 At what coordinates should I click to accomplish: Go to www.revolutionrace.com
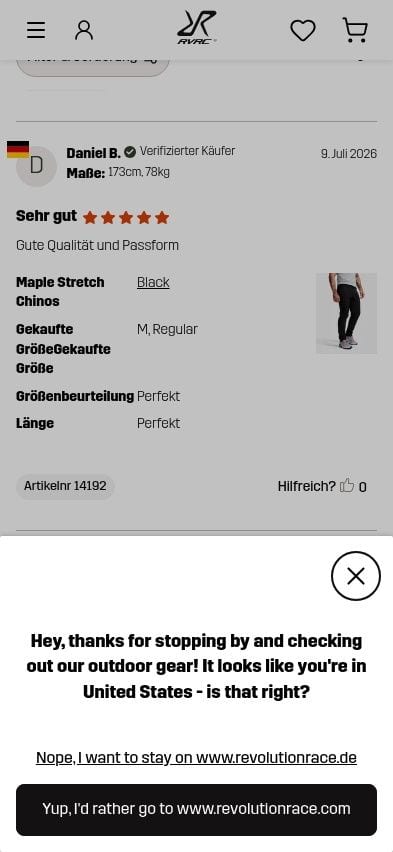tap(196, 809)
